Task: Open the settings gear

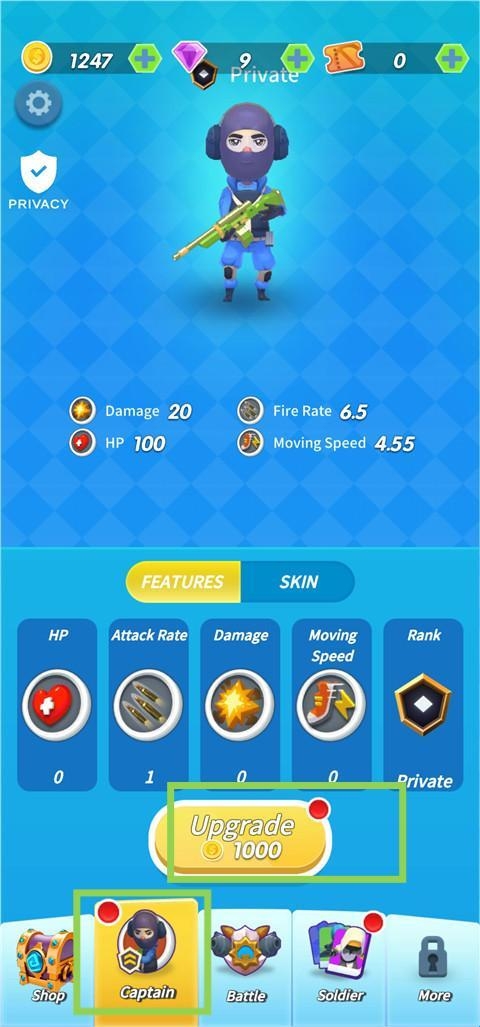Action: pos(39,103)
